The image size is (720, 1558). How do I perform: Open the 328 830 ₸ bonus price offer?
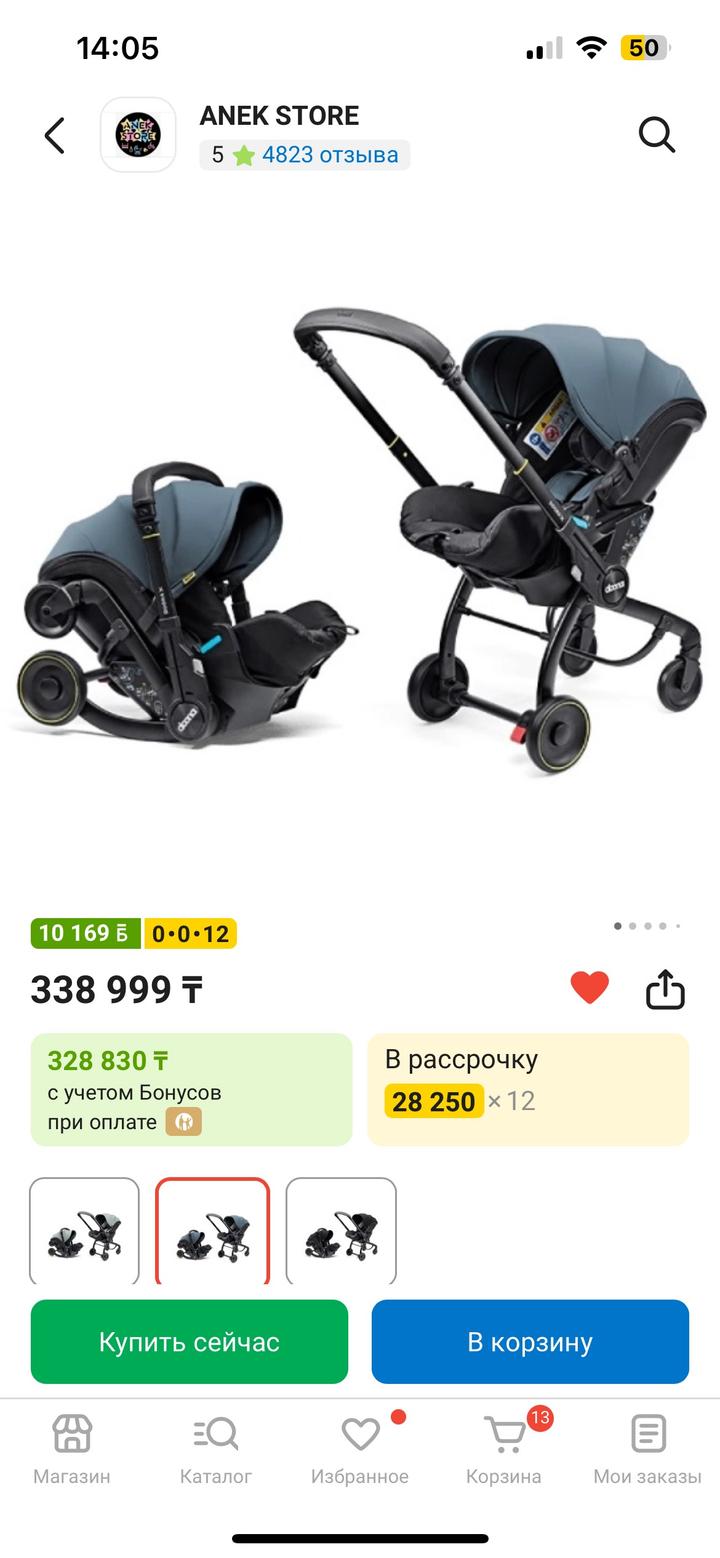point(191,1089)
